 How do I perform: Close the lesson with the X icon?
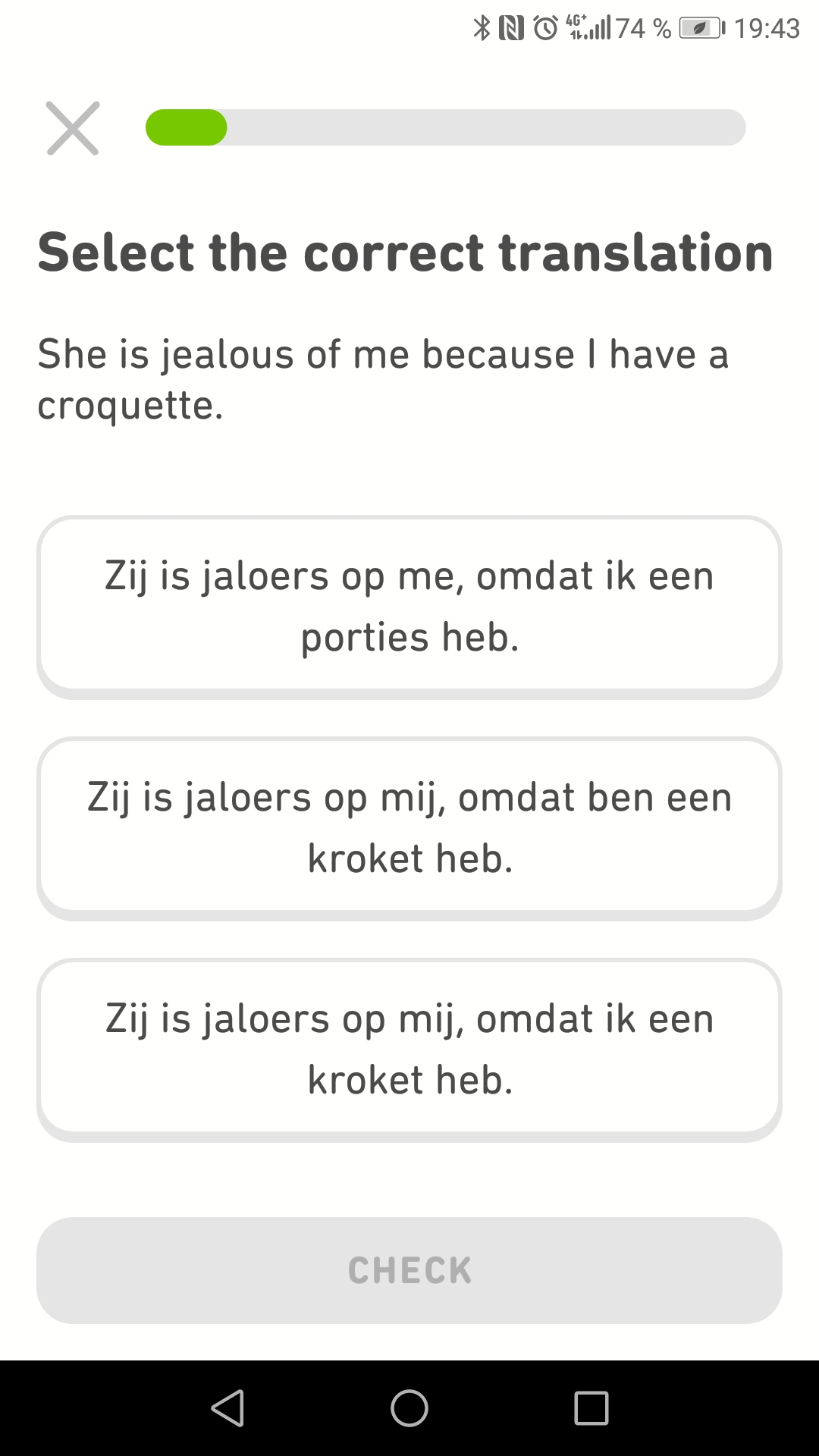pyautogui.click(x=73, y=128)
